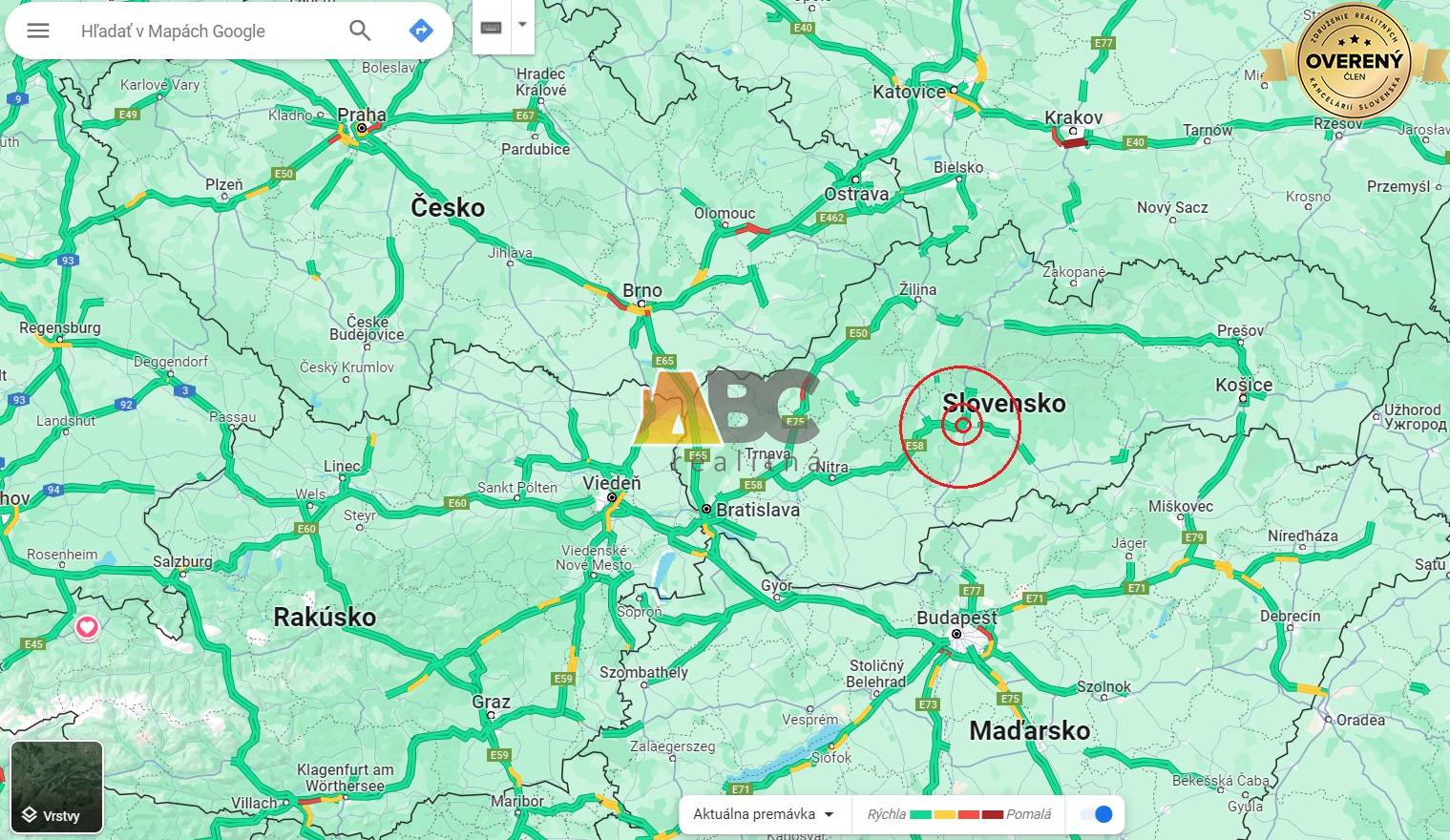
Task: Open the saved place heart pin
Action: coord(88,627)
